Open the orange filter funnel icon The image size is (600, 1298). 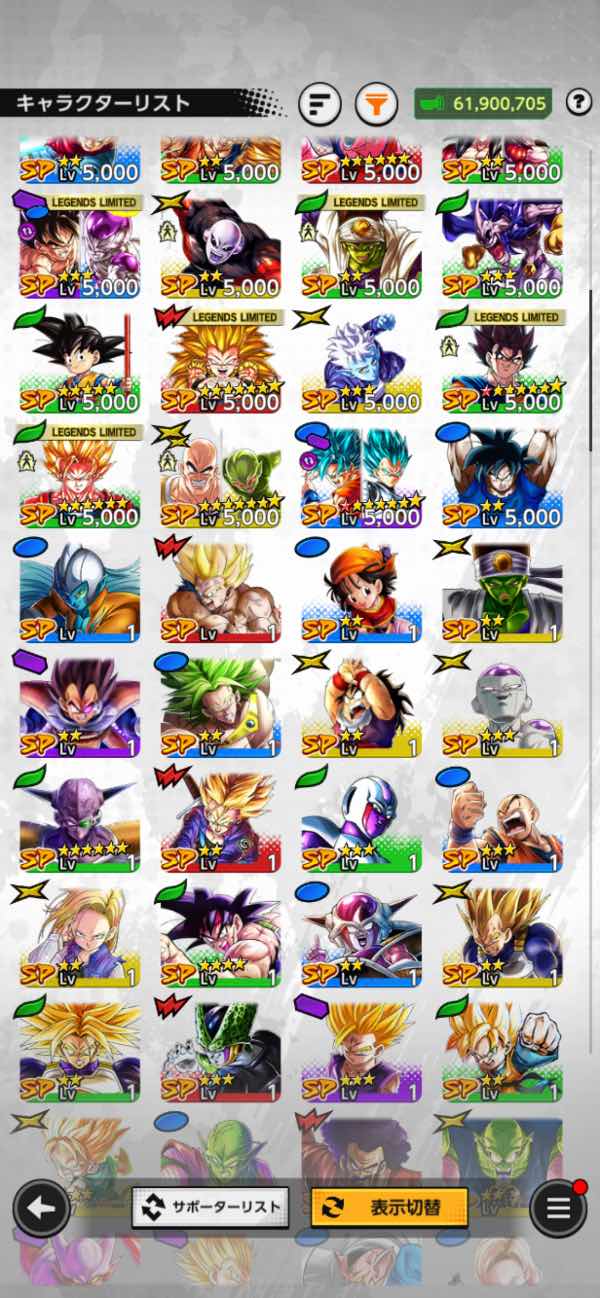377,103
